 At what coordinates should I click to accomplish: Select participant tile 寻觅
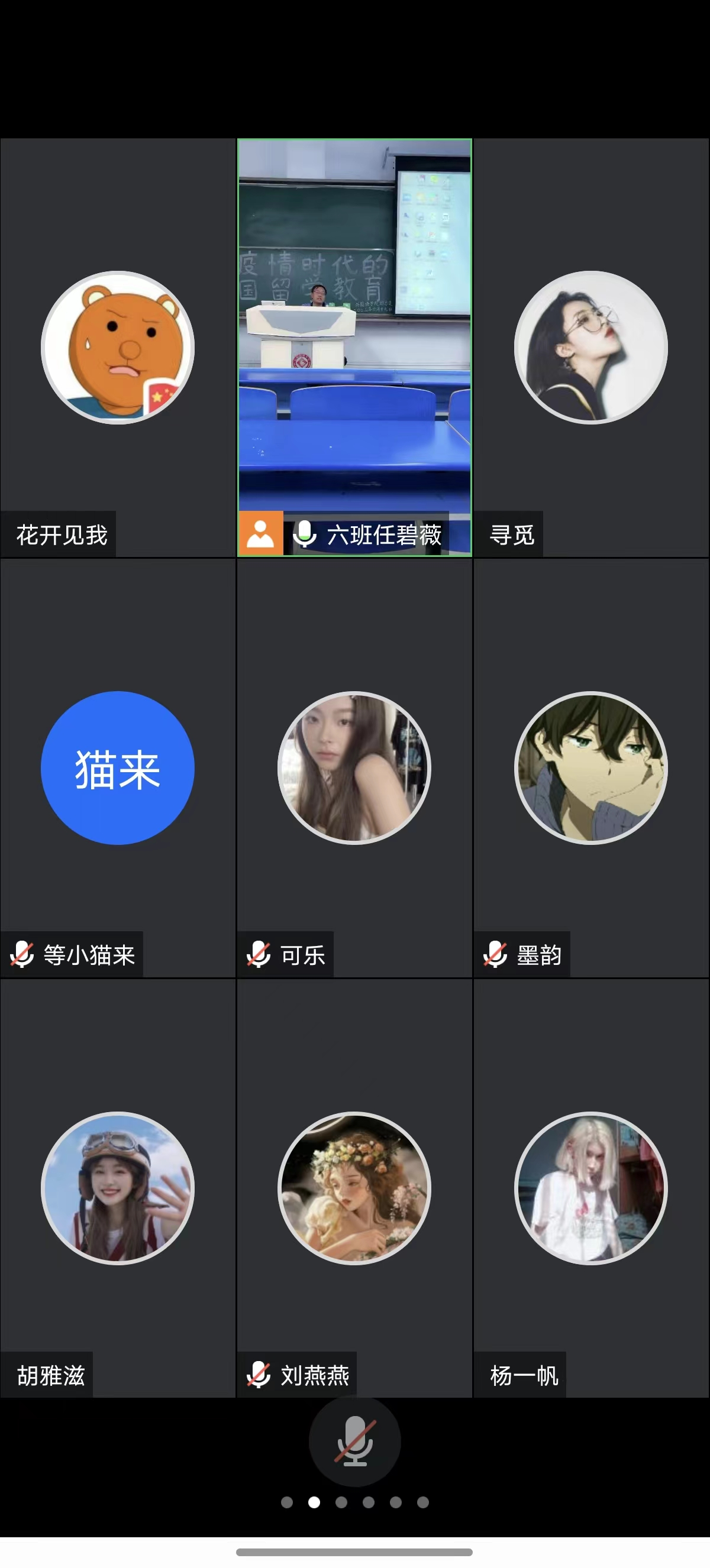click(590, 347)
